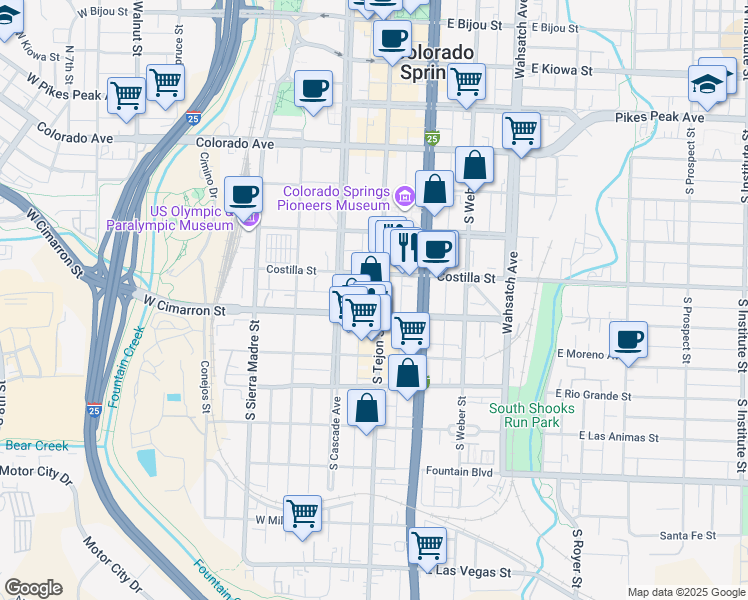Screen dimensions: 748x600
Task: Select shopping cart marker near Pikes Peak Ave east
Action: click(521, 129)
